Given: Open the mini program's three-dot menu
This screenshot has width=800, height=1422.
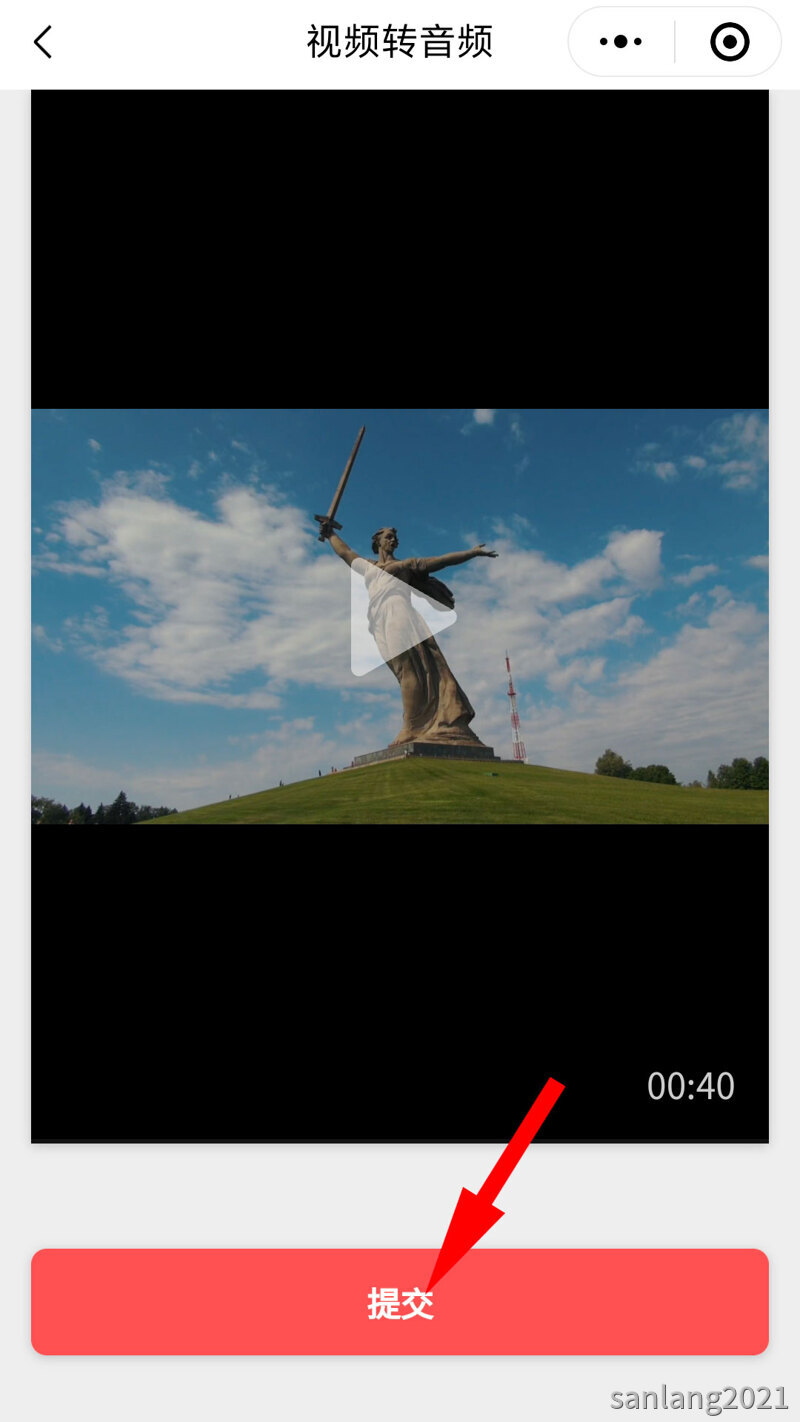Looking at the screenshot, I should pos(621,42).
